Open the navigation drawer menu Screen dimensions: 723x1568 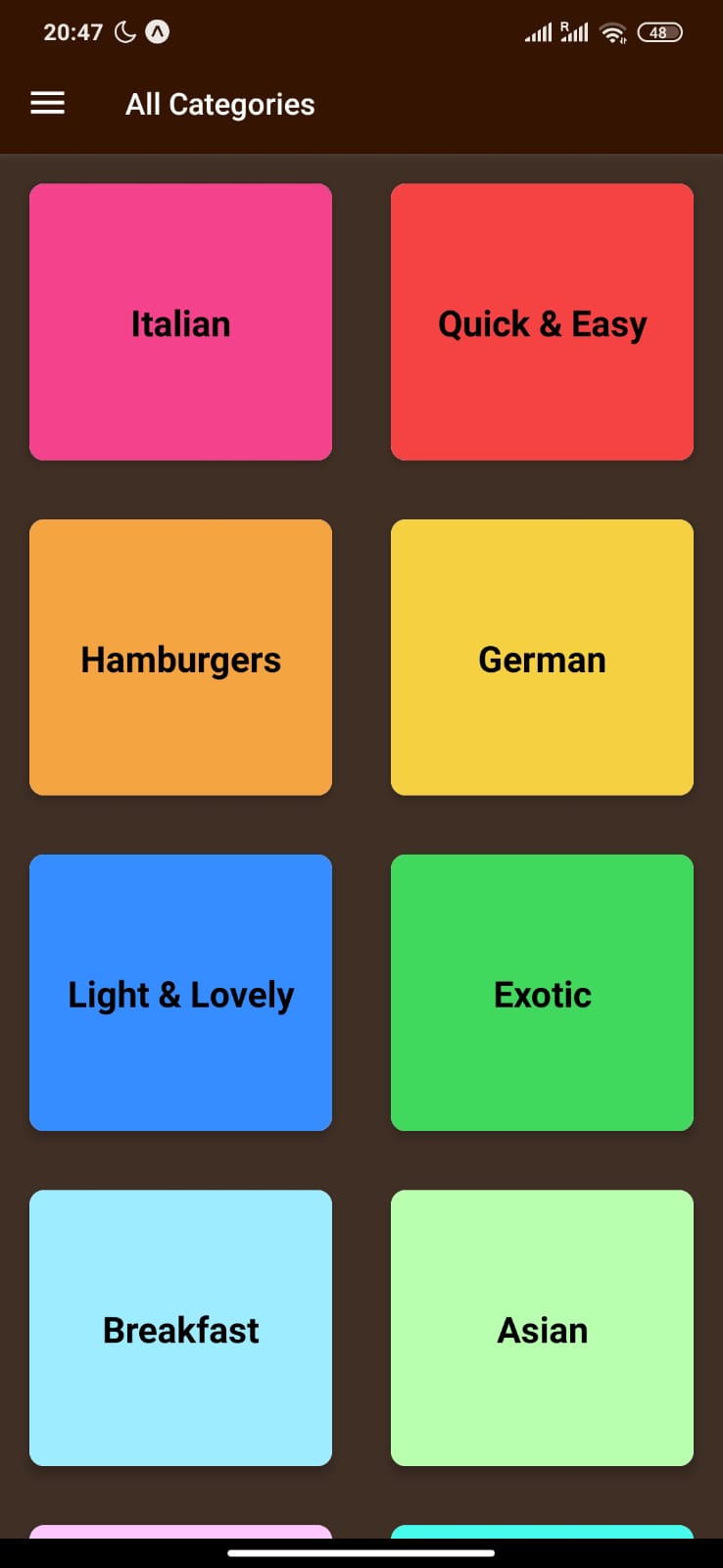[47, 103]
